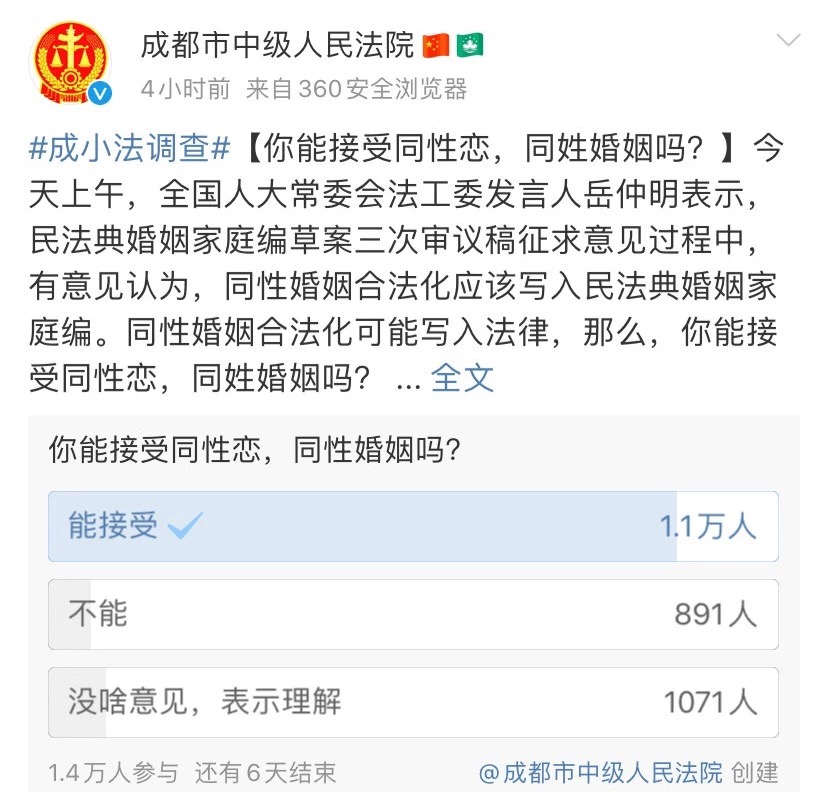The image size is (828, 792).
Task: Select poll option 能接受
Action: point(413,526)
